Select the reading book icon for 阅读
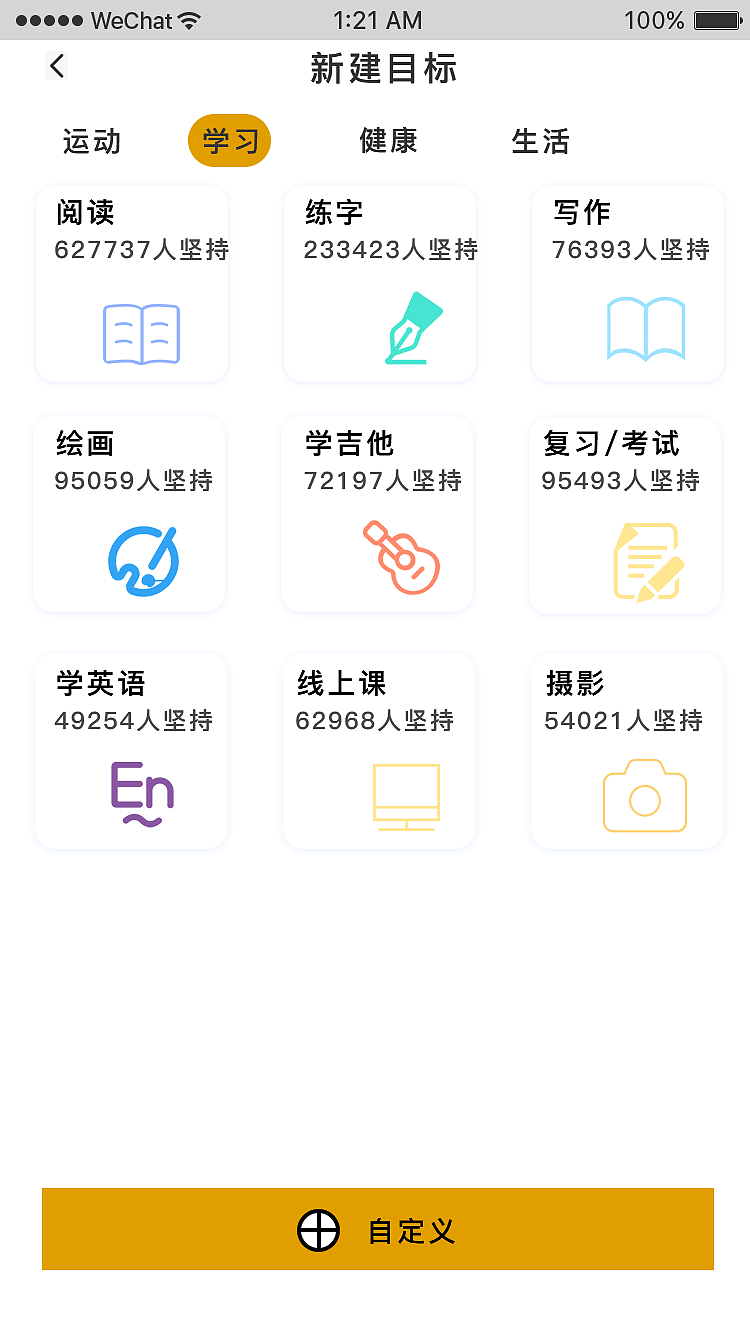This screenshot has width=750, height=1334. pyautogui.click(x=141, y=333)
